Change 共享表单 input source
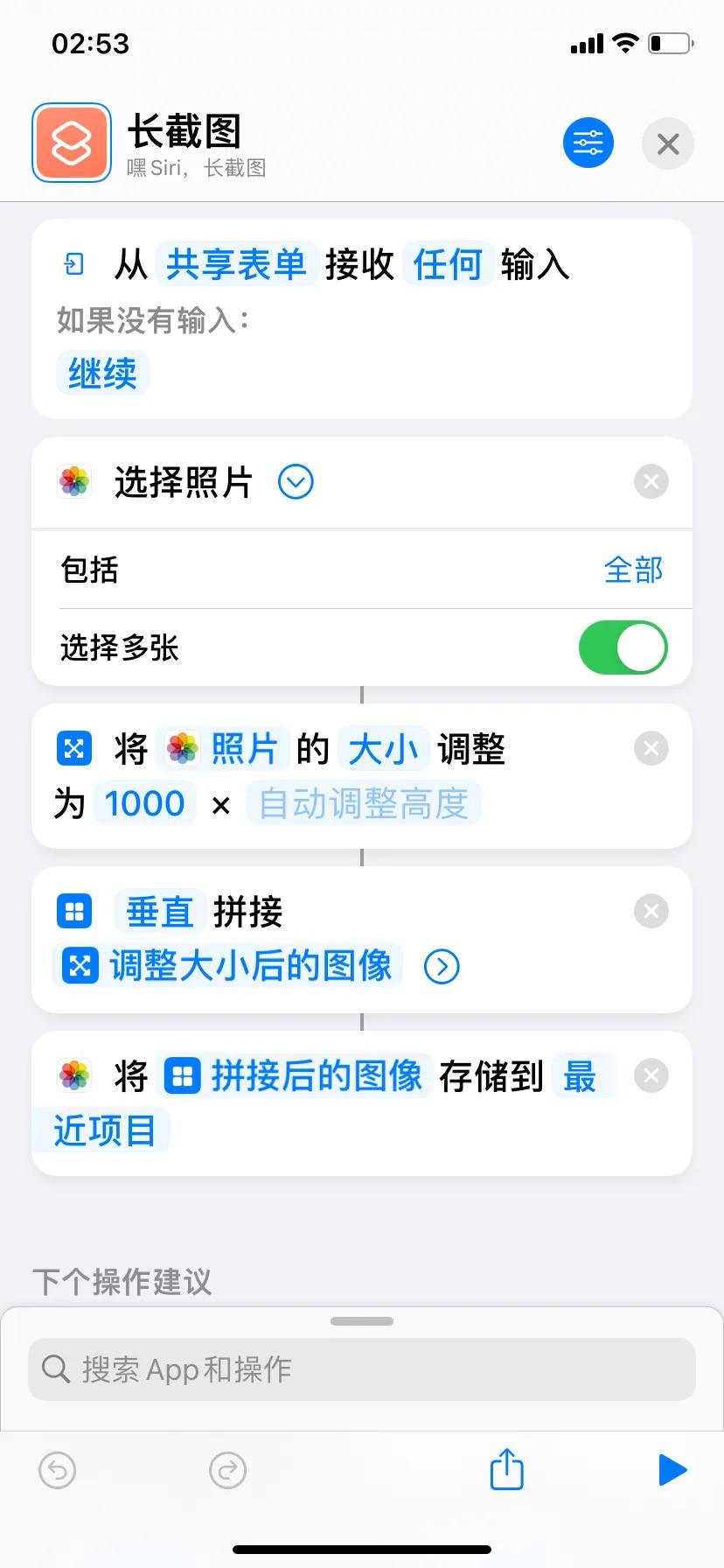724x1568 pixels. coord(236,262)
